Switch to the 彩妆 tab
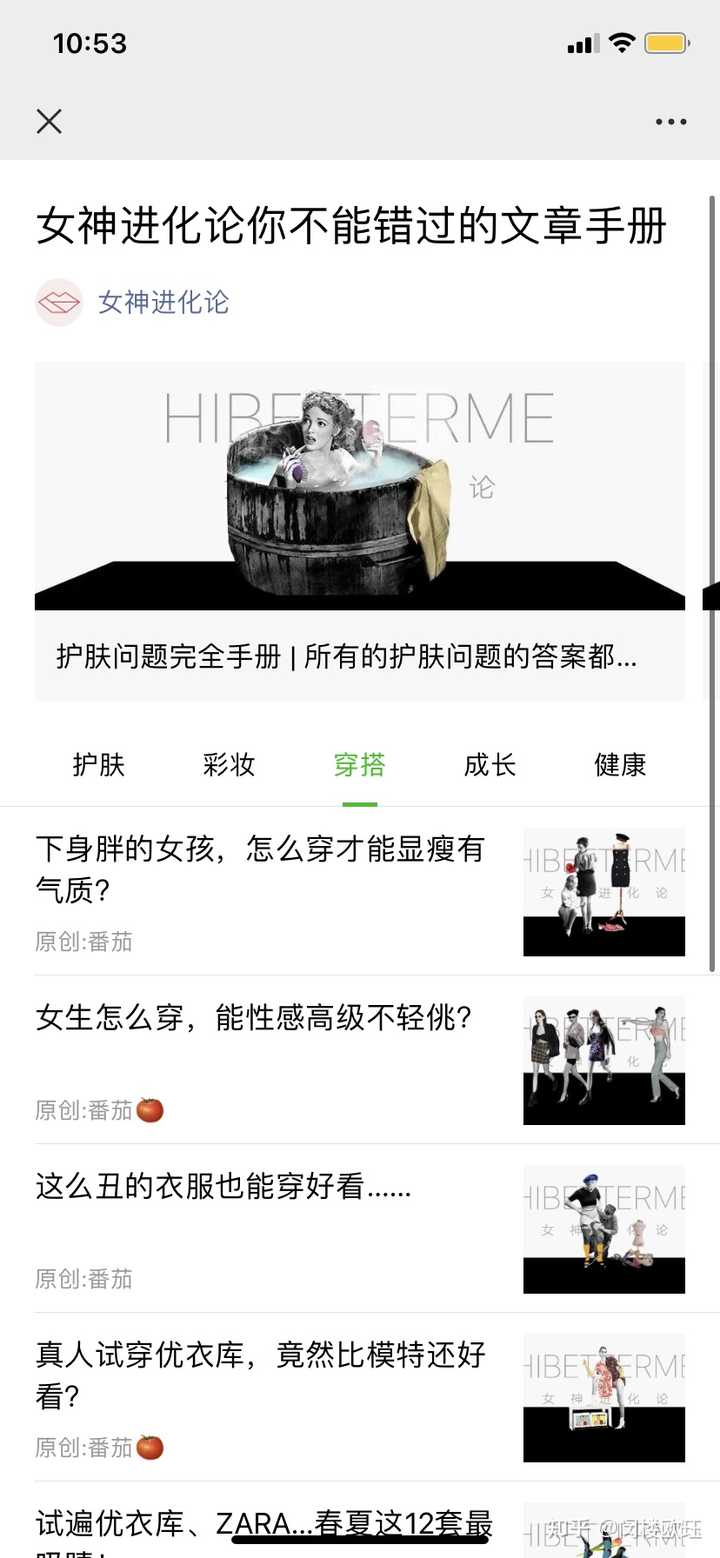The height and width of the screenshot is (1558, 720). pyautogui.click(x=229, y=765)
